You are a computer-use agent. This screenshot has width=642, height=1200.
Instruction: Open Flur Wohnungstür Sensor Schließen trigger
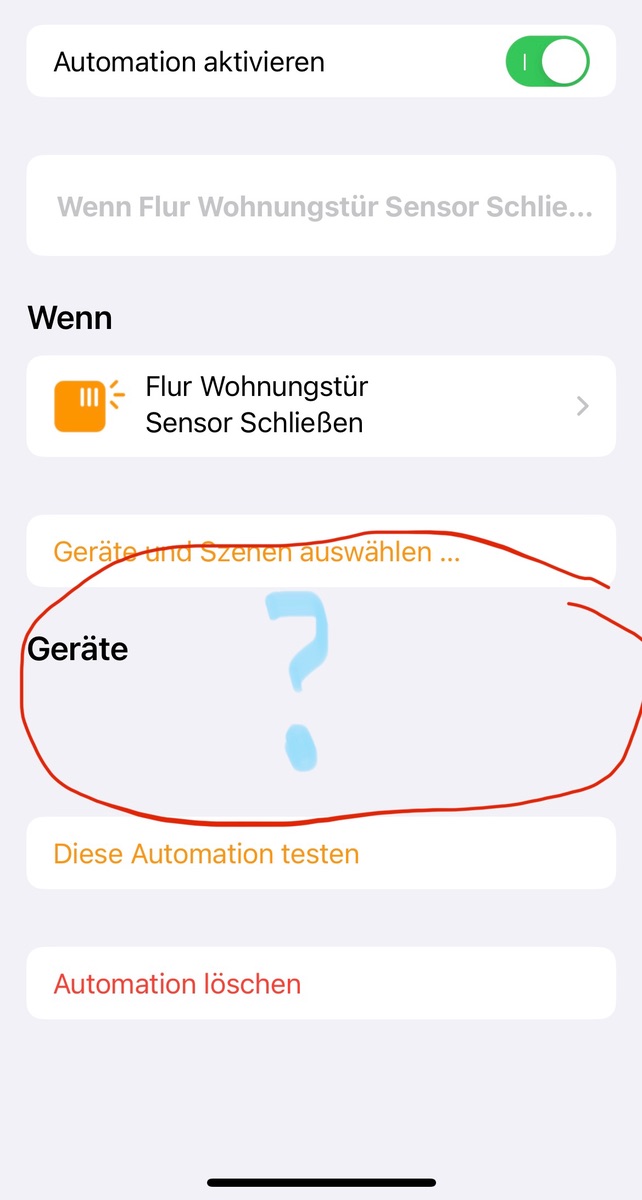pos(320,406)
